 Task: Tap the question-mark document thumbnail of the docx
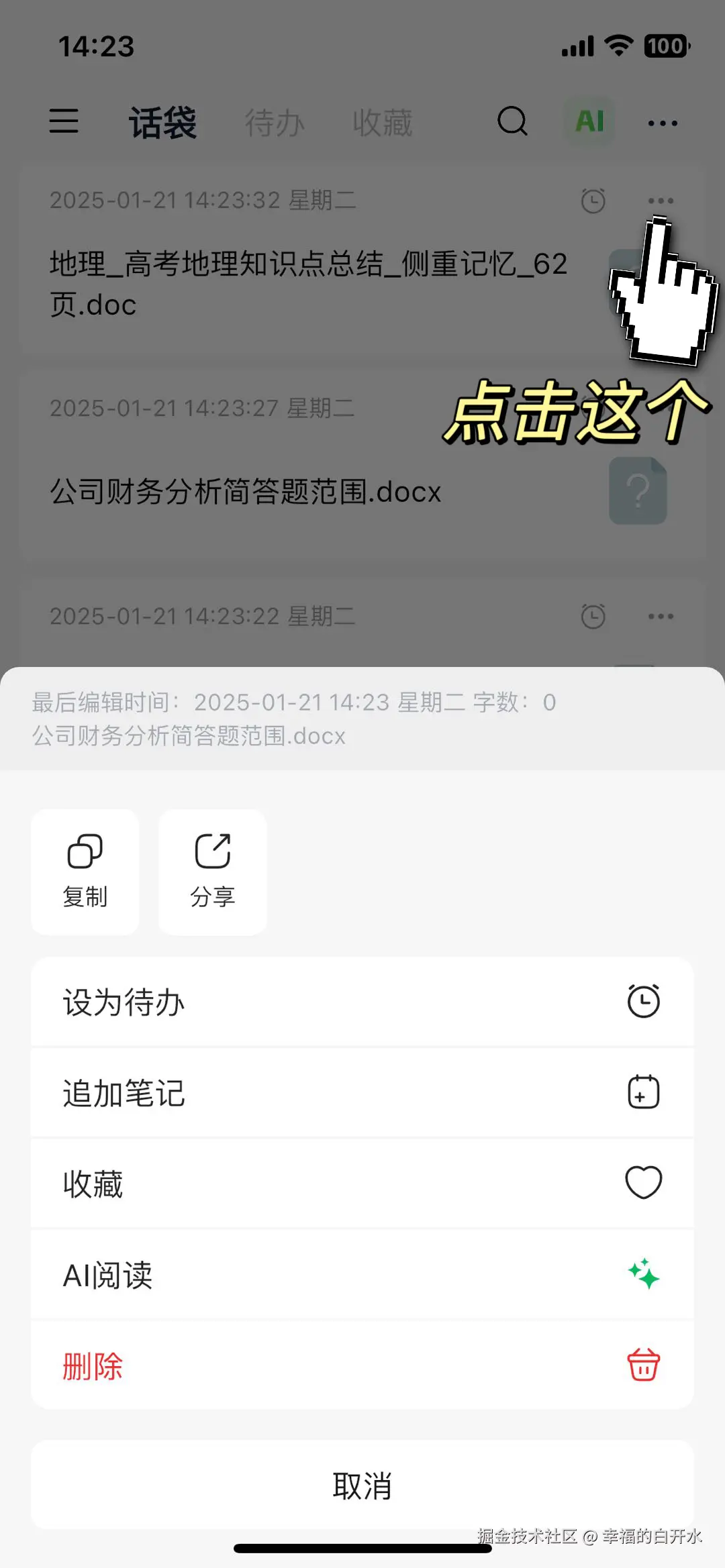tap(638, 489)
